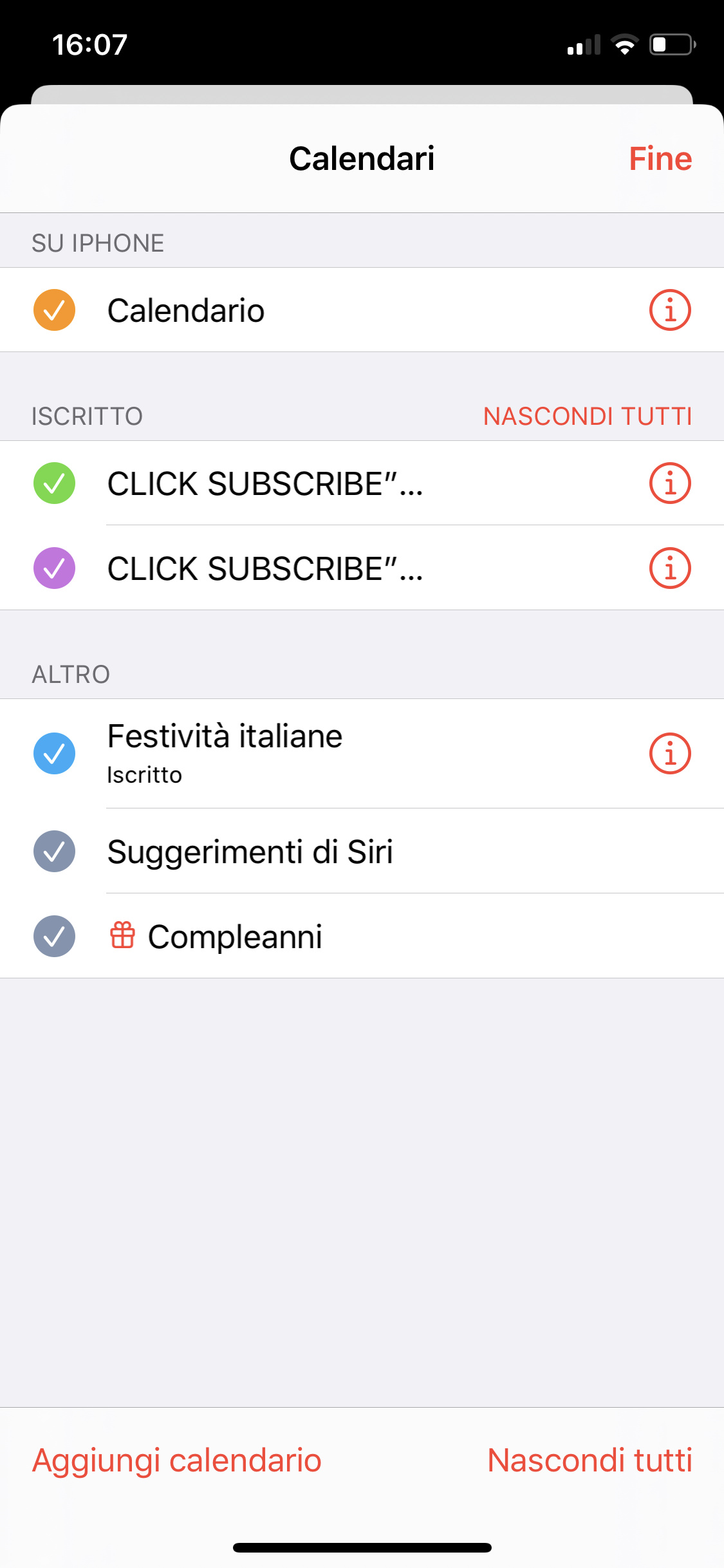
Task: Uncheck the orange Calendario checkbox
Action: click(55, 310)
